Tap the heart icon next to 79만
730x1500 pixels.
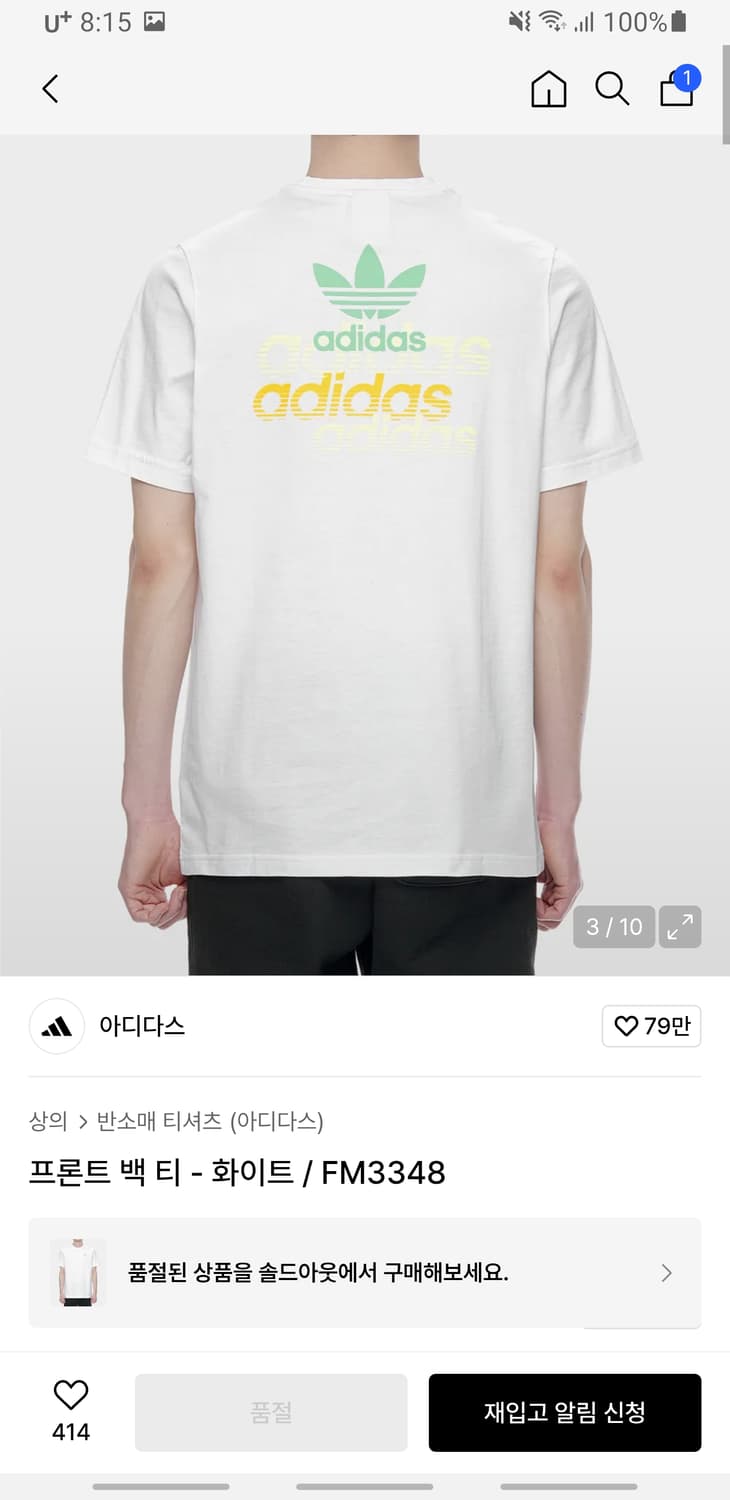[624, 1026]
